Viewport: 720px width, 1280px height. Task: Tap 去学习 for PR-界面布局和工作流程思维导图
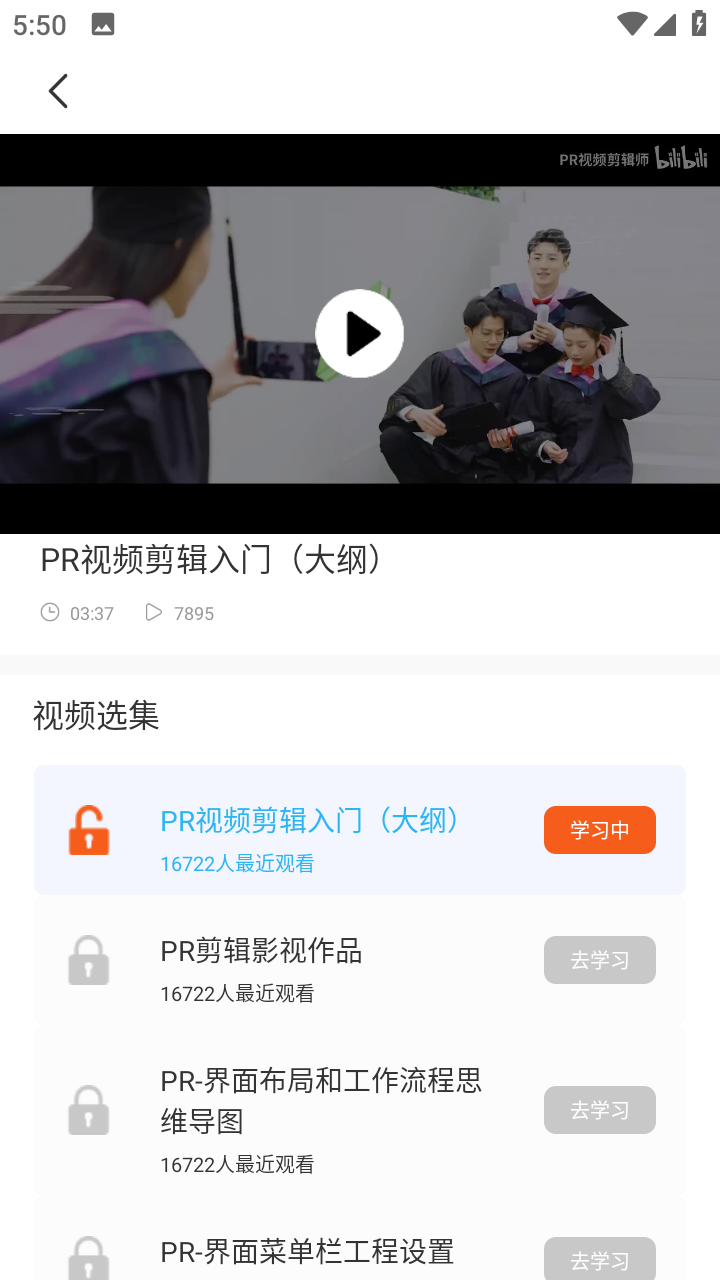[599, 1110]
